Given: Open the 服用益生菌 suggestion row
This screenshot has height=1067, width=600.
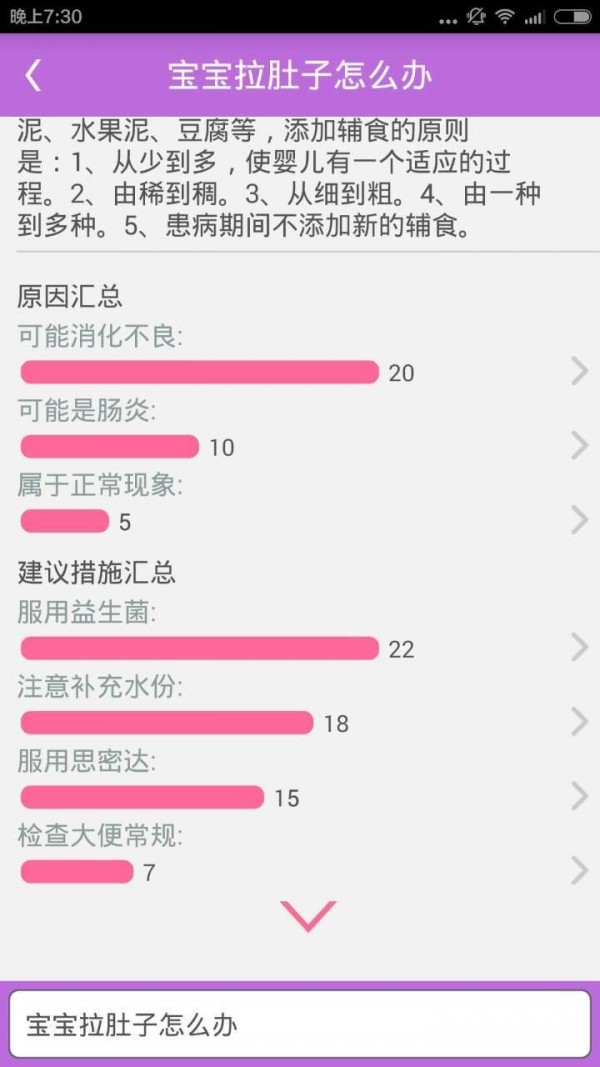Looking at the screenshot, I should (x=300, y=633).
